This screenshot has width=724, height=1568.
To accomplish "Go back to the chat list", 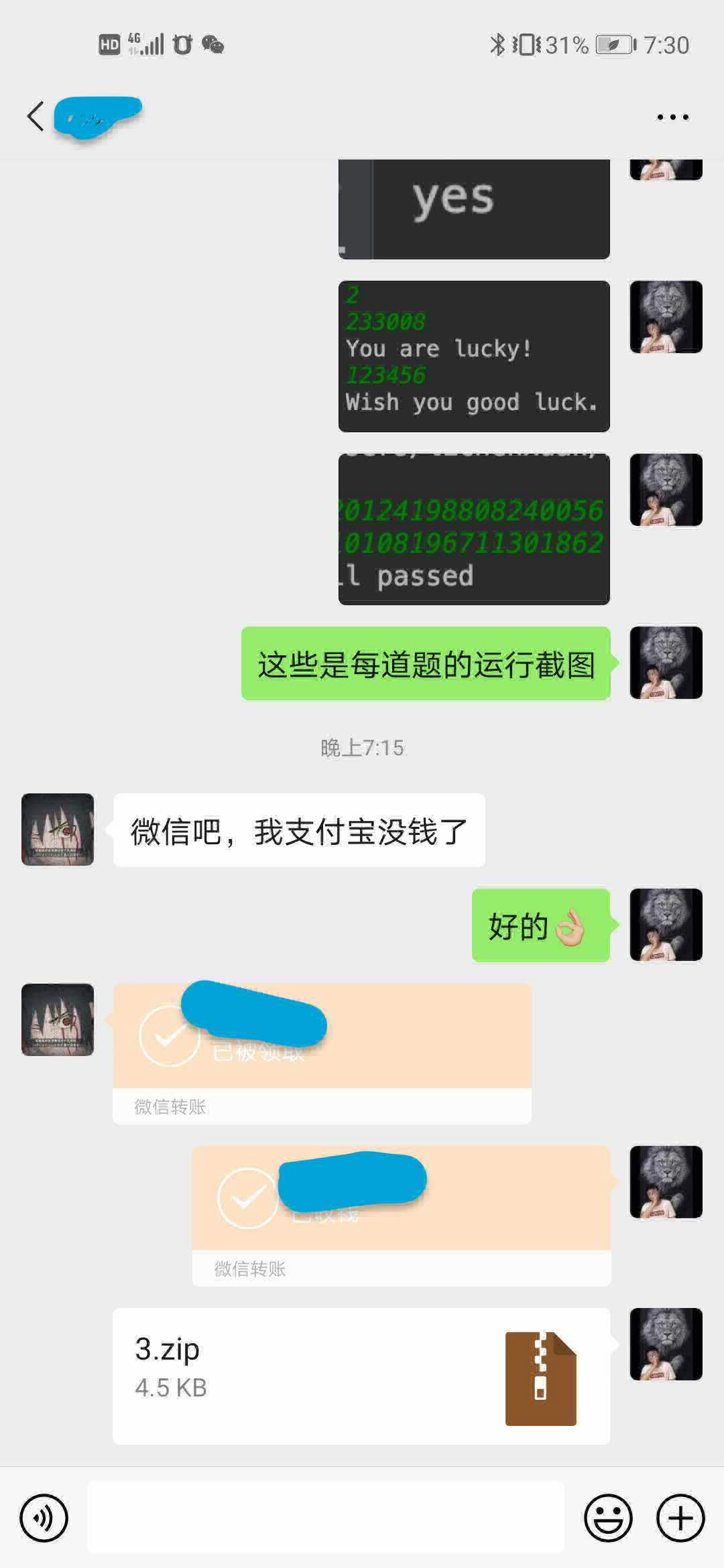I will tap(36, 117).
